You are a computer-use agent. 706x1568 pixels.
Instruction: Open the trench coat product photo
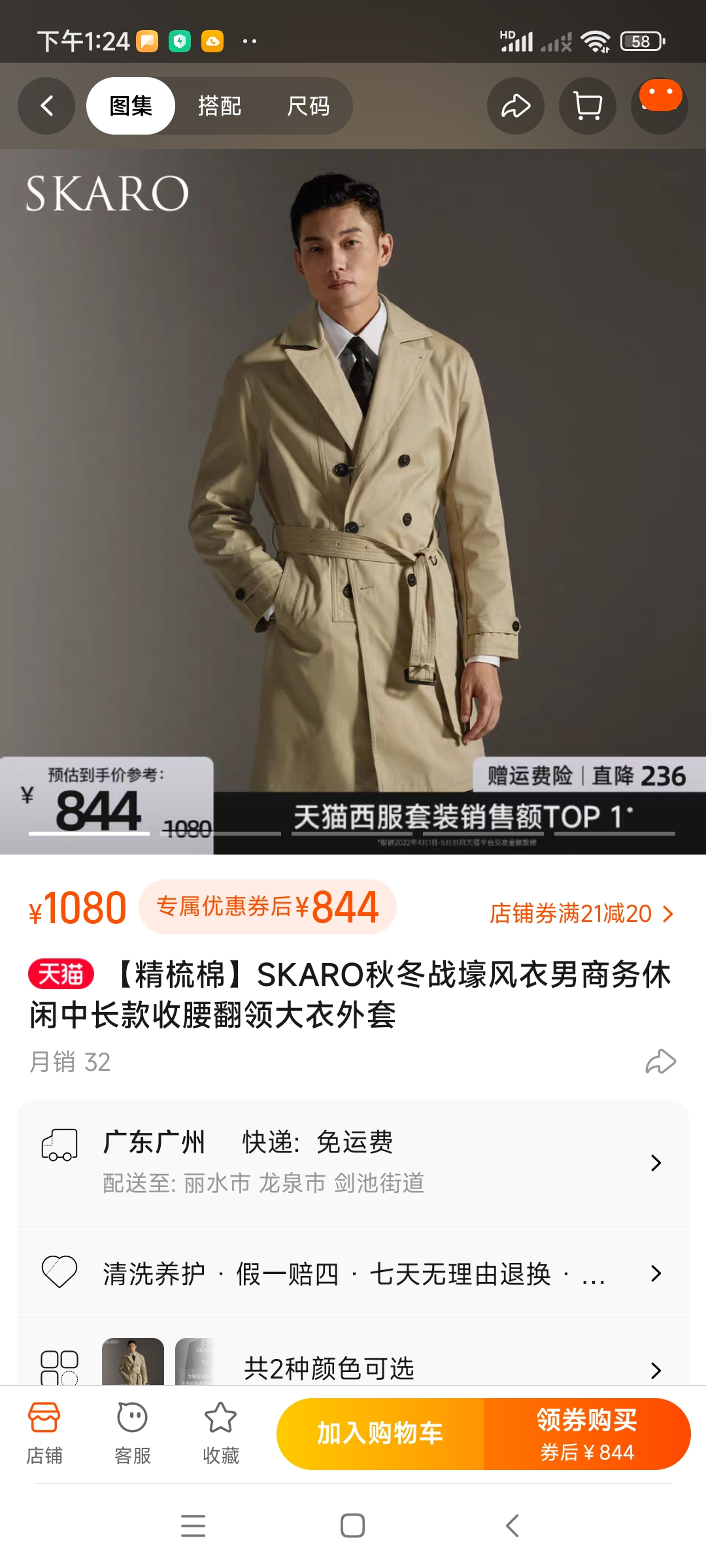[353, 497]
